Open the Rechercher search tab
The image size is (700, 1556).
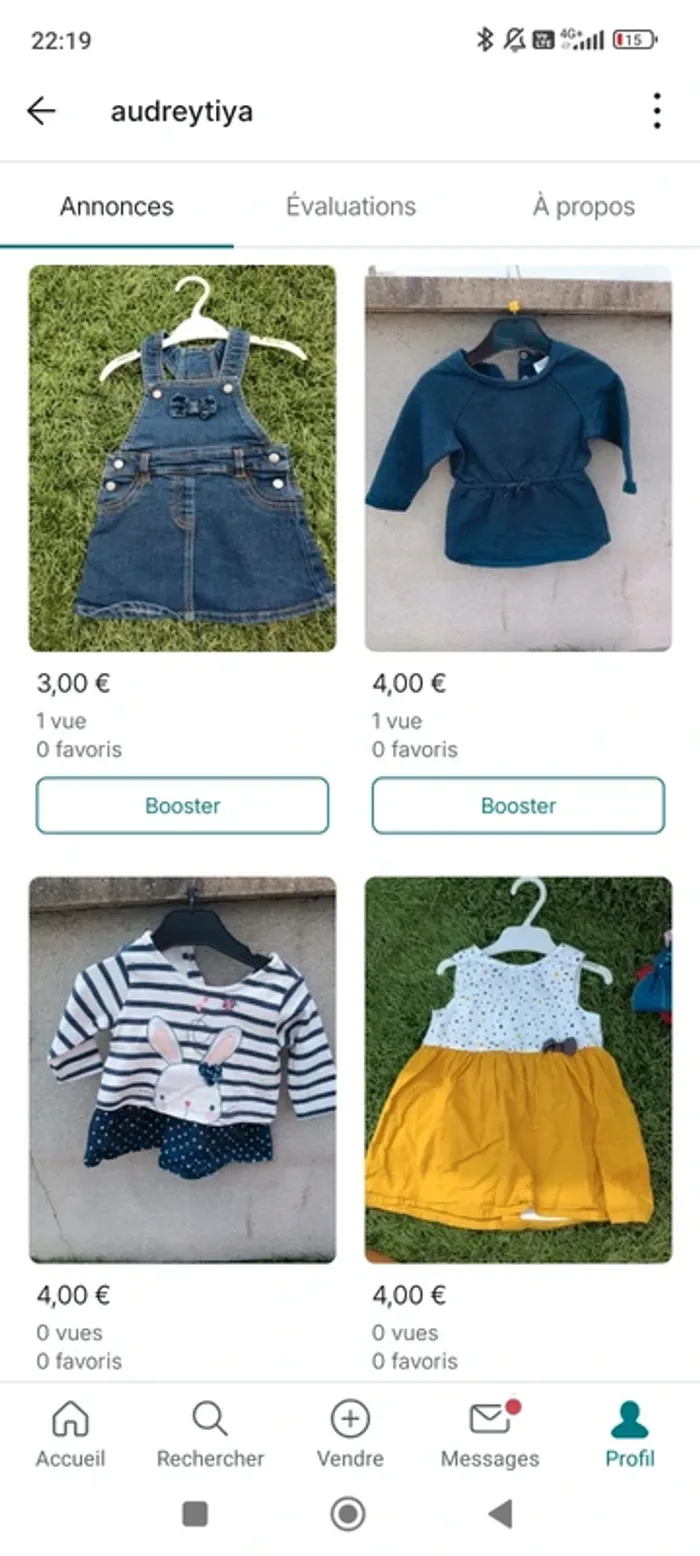tap(210, 1433)
